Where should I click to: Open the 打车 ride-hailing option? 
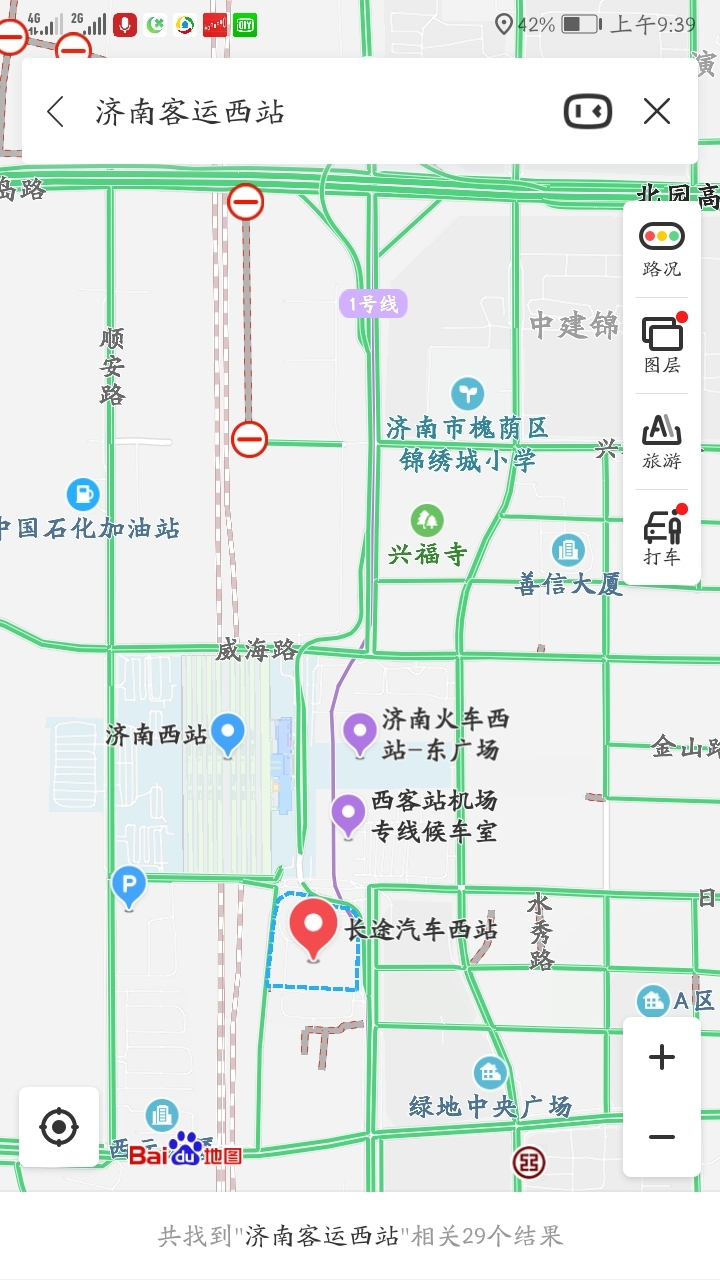(661, 537)
